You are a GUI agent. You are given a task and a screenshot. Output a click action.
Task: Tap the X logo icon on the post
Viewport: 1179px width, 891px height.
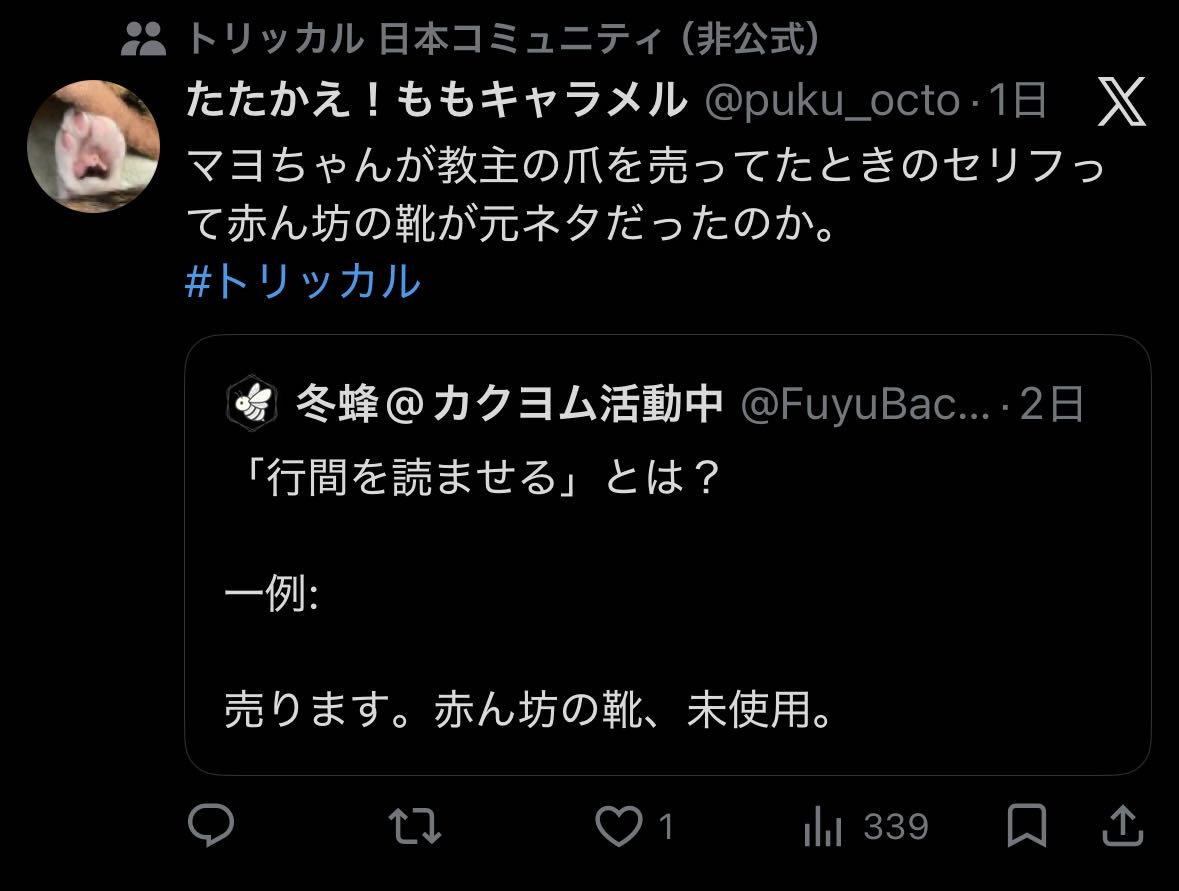(x=1121, y=103)
